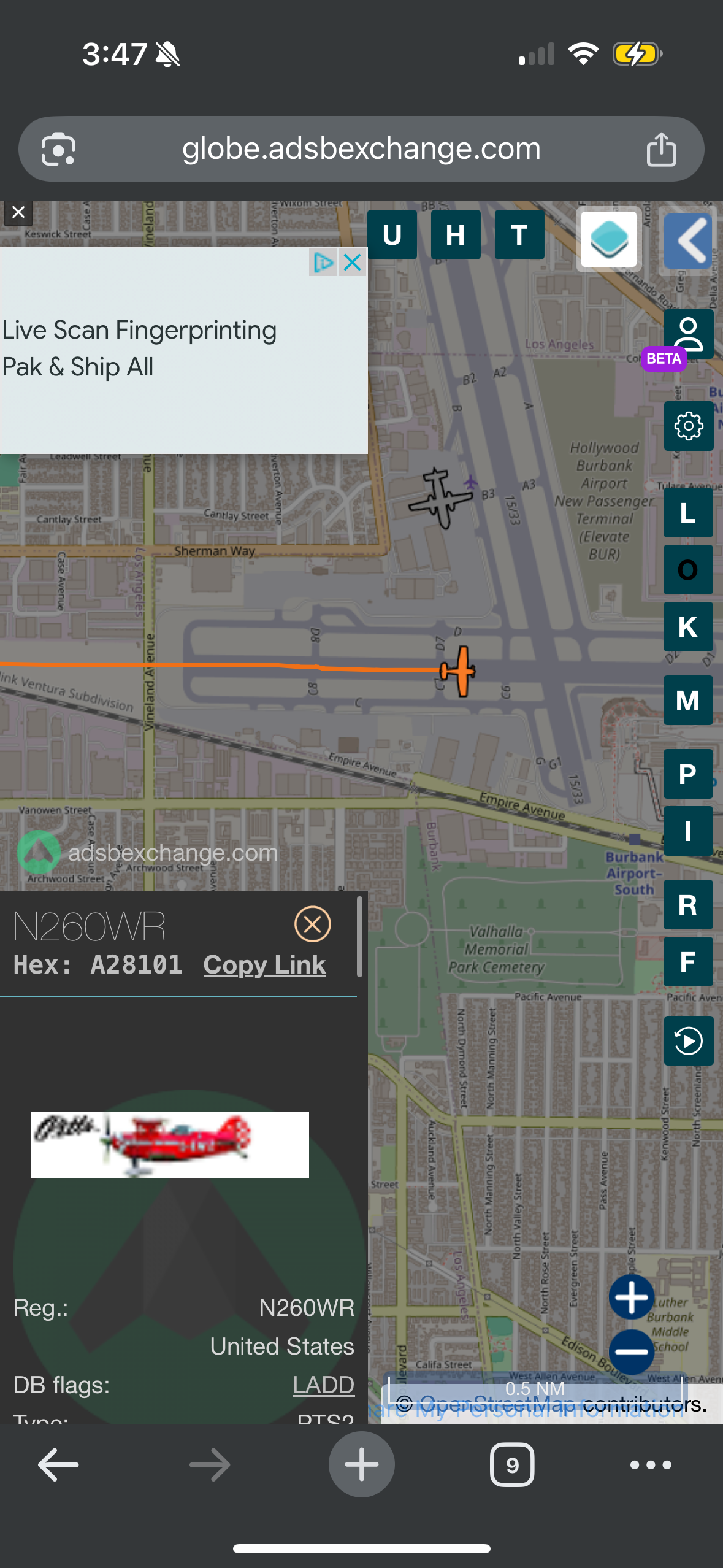Zoom in on the map

[x=632, y=1297]
